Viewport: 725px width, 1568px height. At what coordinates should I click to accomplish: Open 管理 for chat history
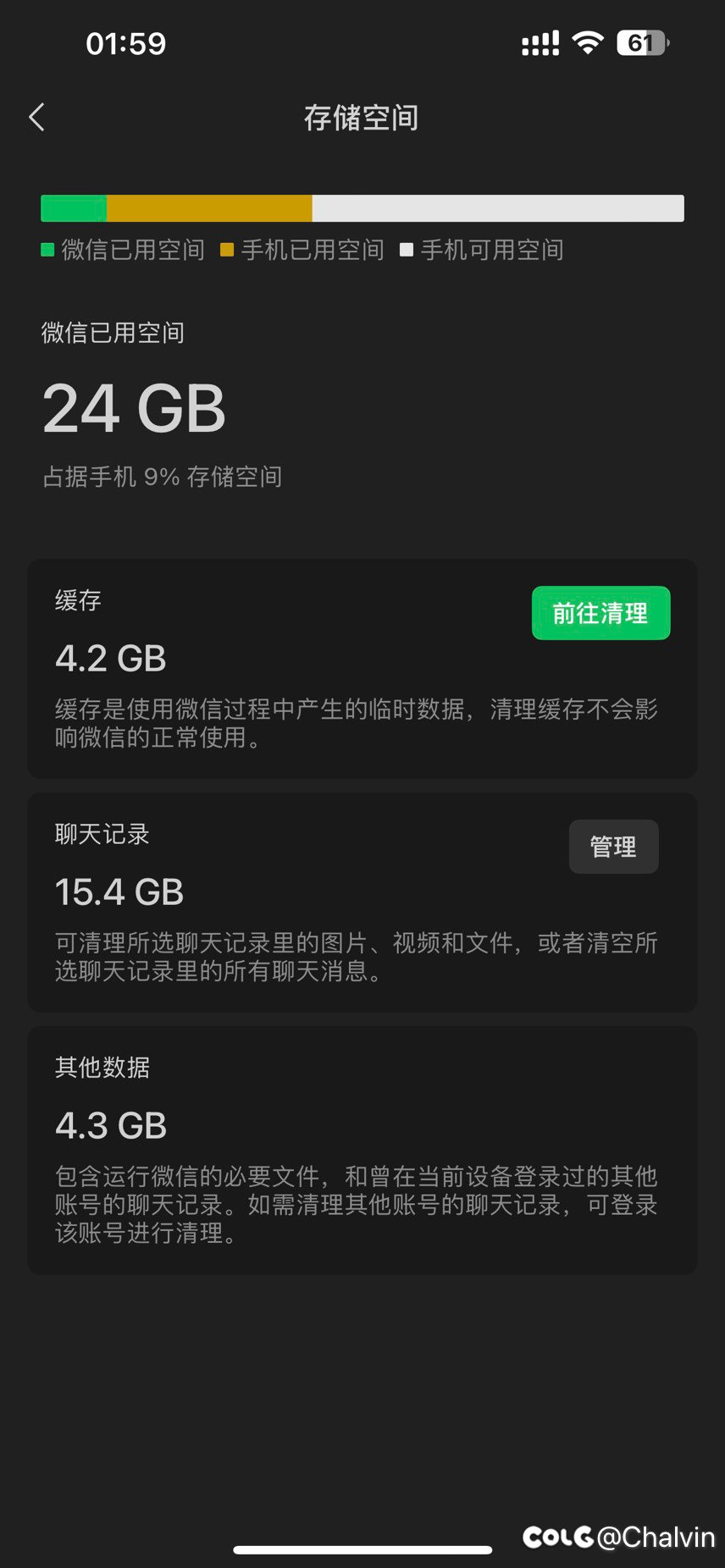click(613, 847)
